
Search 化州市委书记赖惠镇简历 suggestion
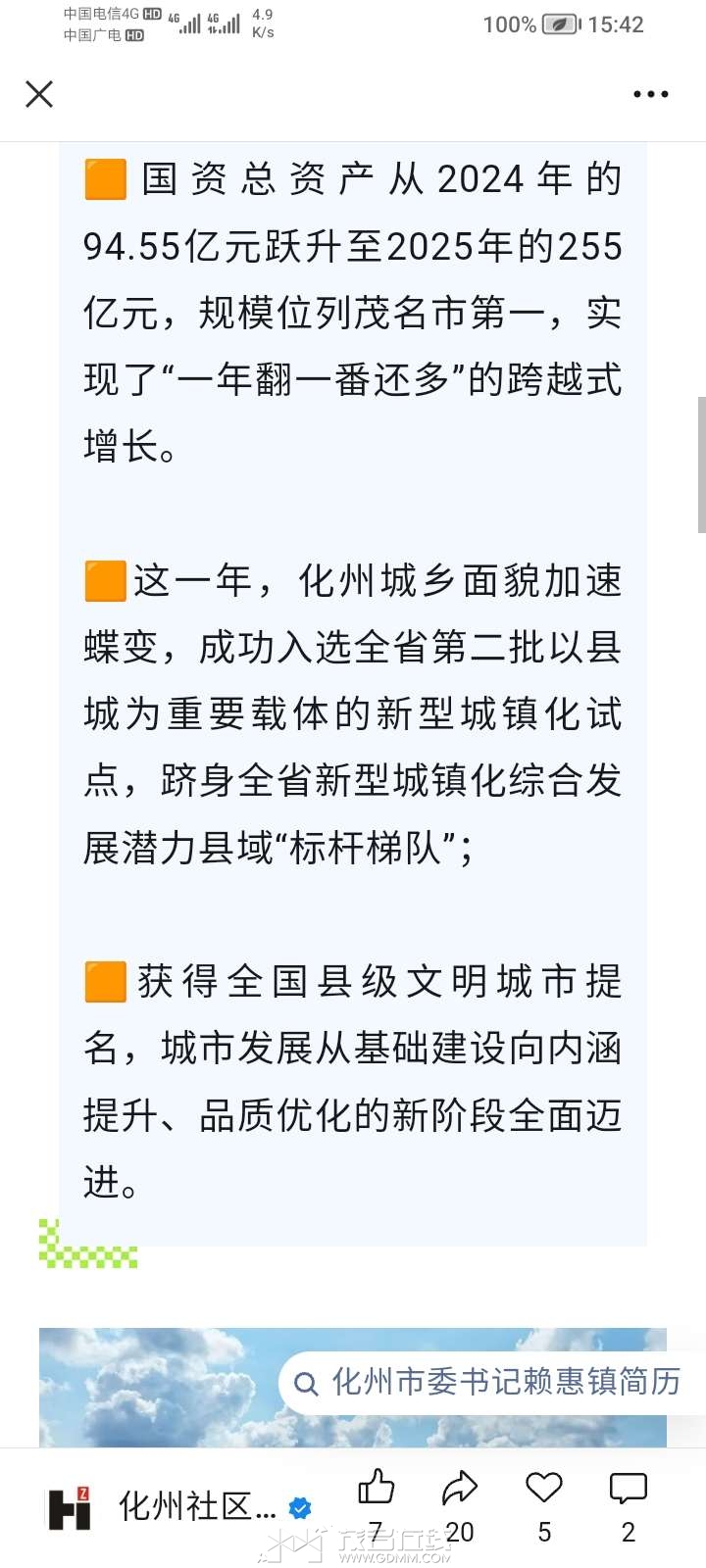coord(490,1382)
